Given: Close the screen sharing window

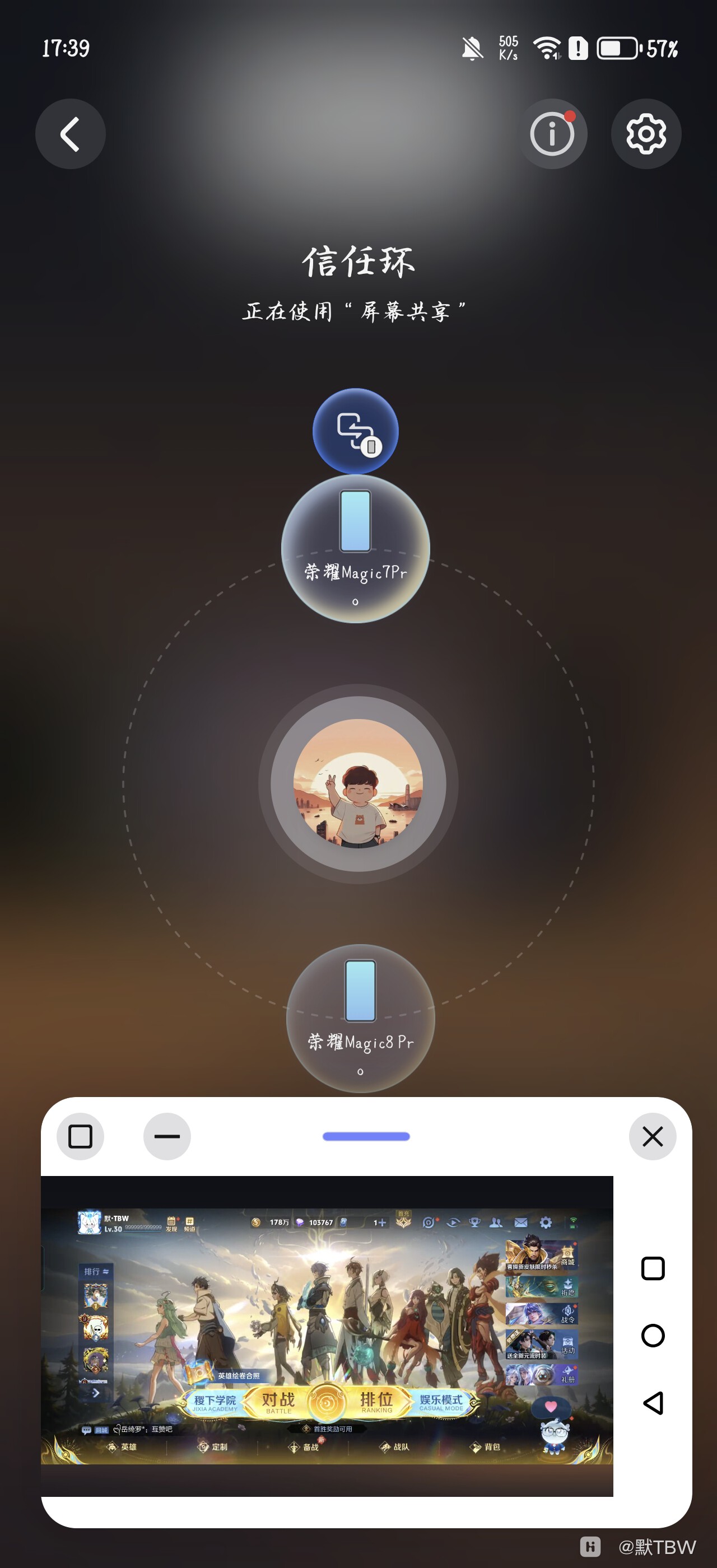Looking at the screenshot, I should point(653,1136).
